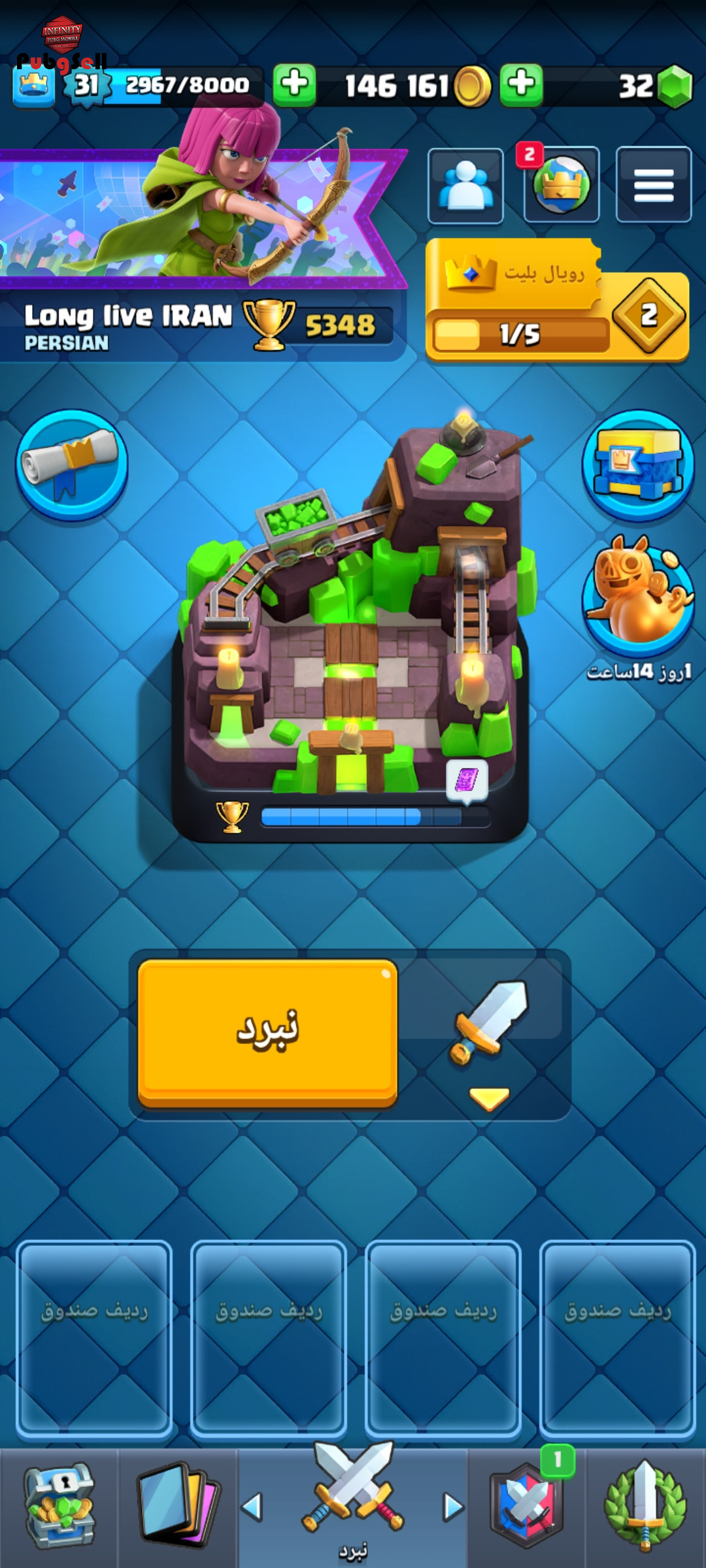Image resolution: width=706 pixels, height=1568 pixels.
Task: Open the friends social icon
Action: point(465,186)
